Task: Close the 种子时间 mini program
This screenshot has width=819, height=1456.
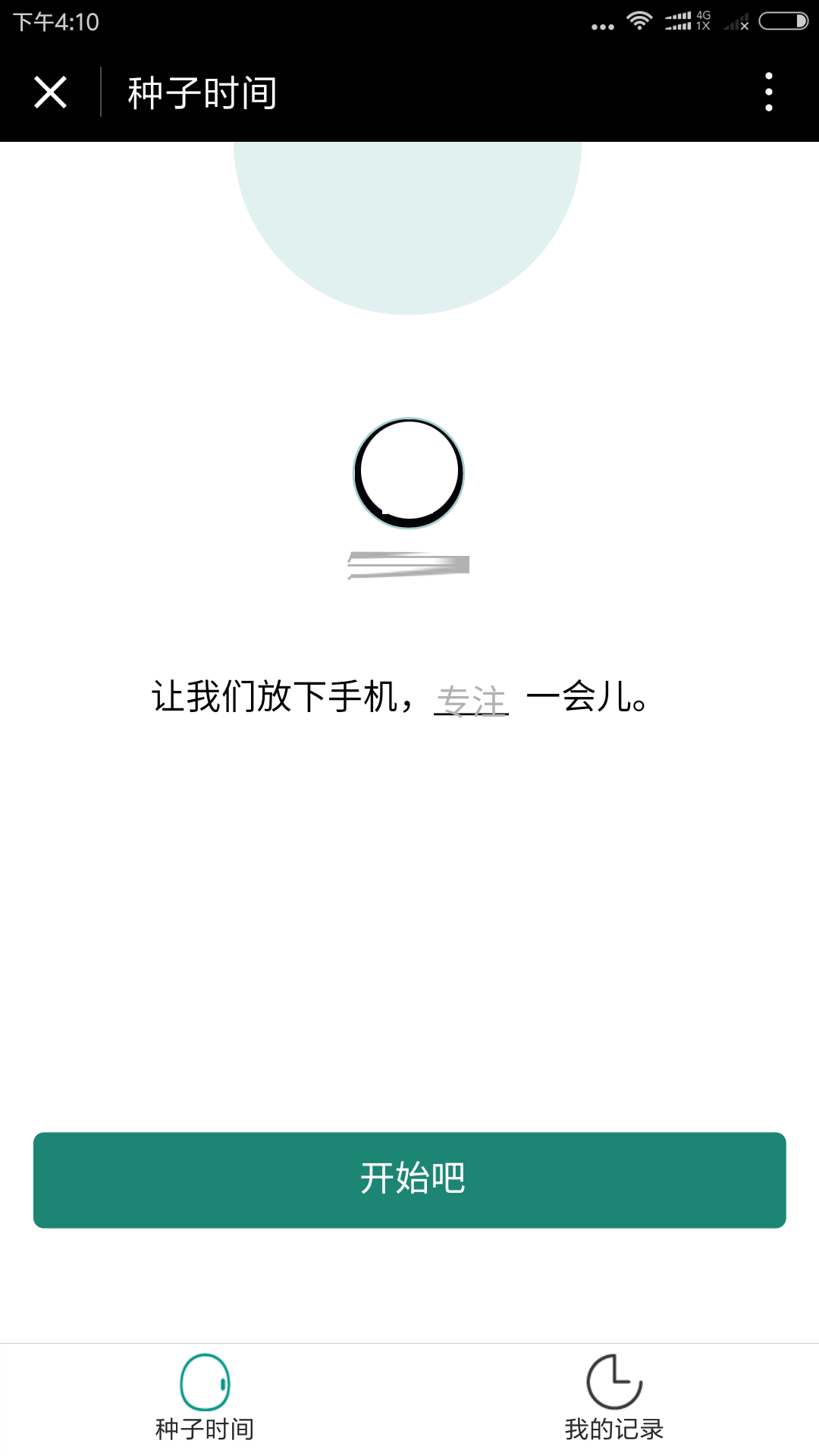Action: [51, 93]
